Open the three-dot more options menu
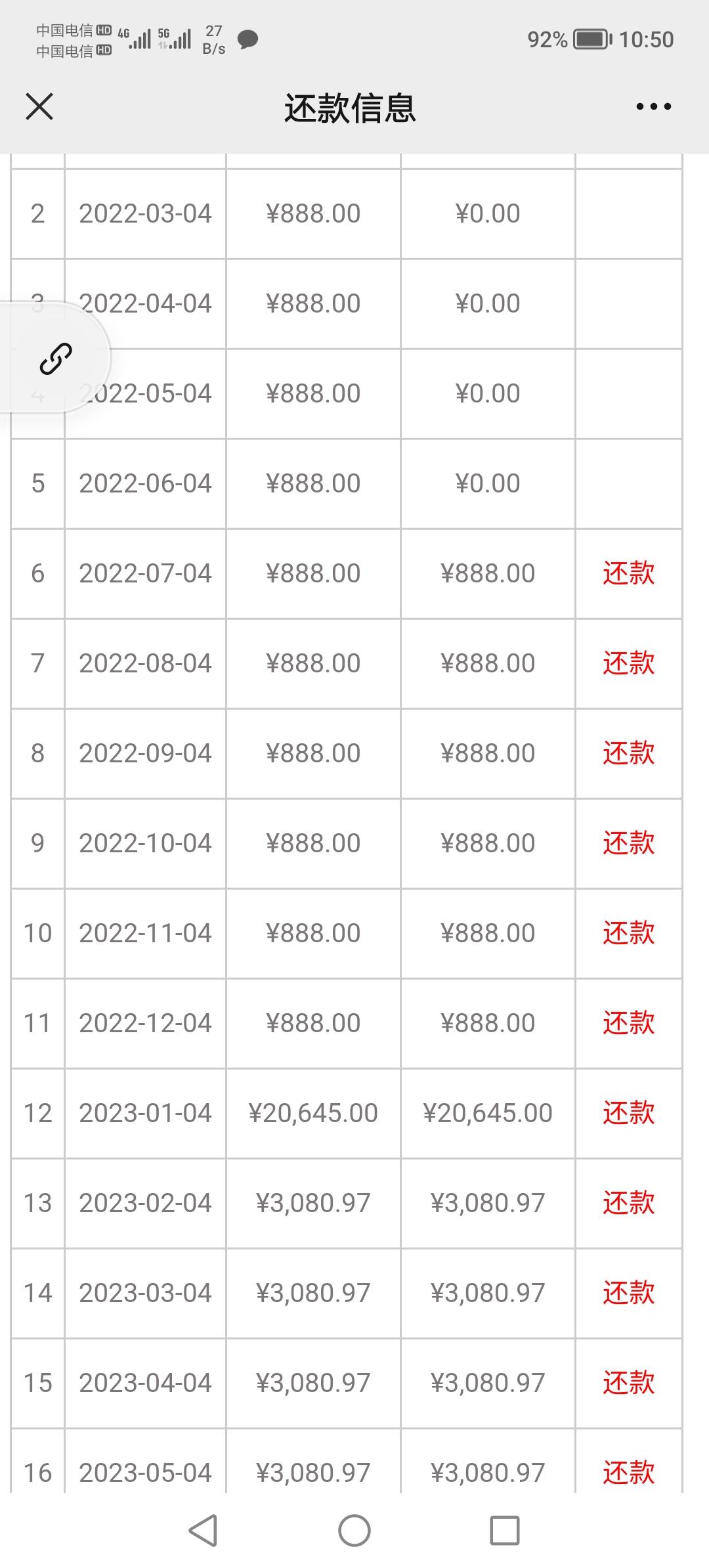This screenshot has height=1568, width=709. tap(653, 106)
